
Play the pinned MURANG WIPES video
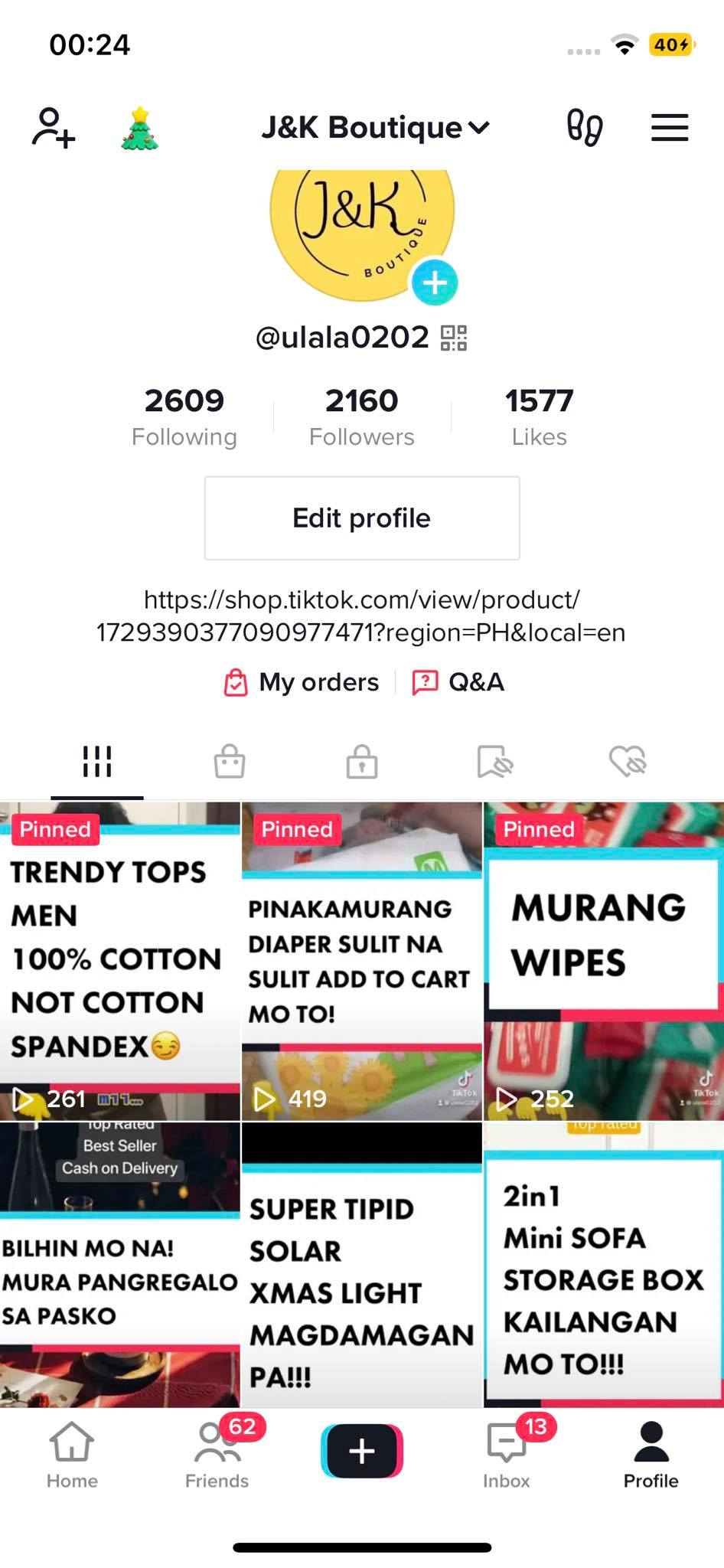[604, 961]
